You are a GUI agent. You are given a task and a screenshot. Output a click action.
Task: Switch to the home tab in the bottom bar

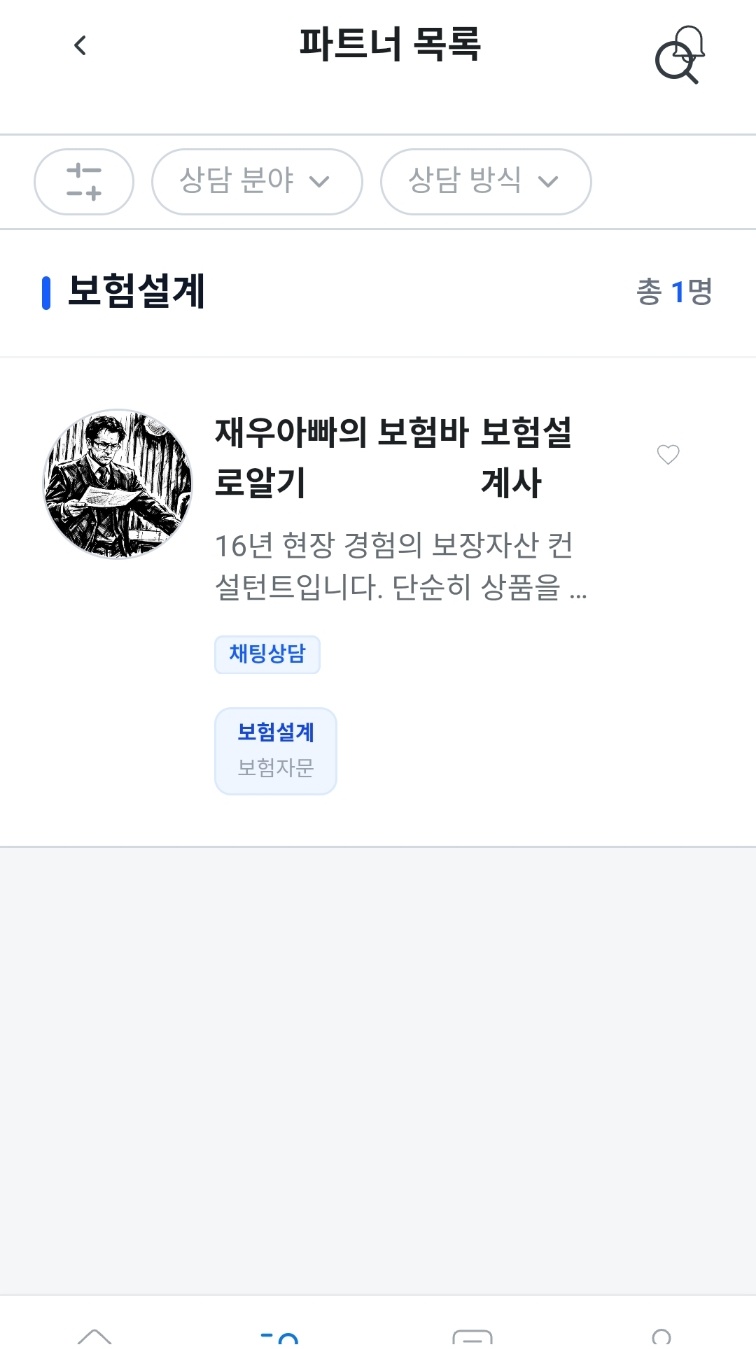pyautogui.click(x=95, y=1336)
